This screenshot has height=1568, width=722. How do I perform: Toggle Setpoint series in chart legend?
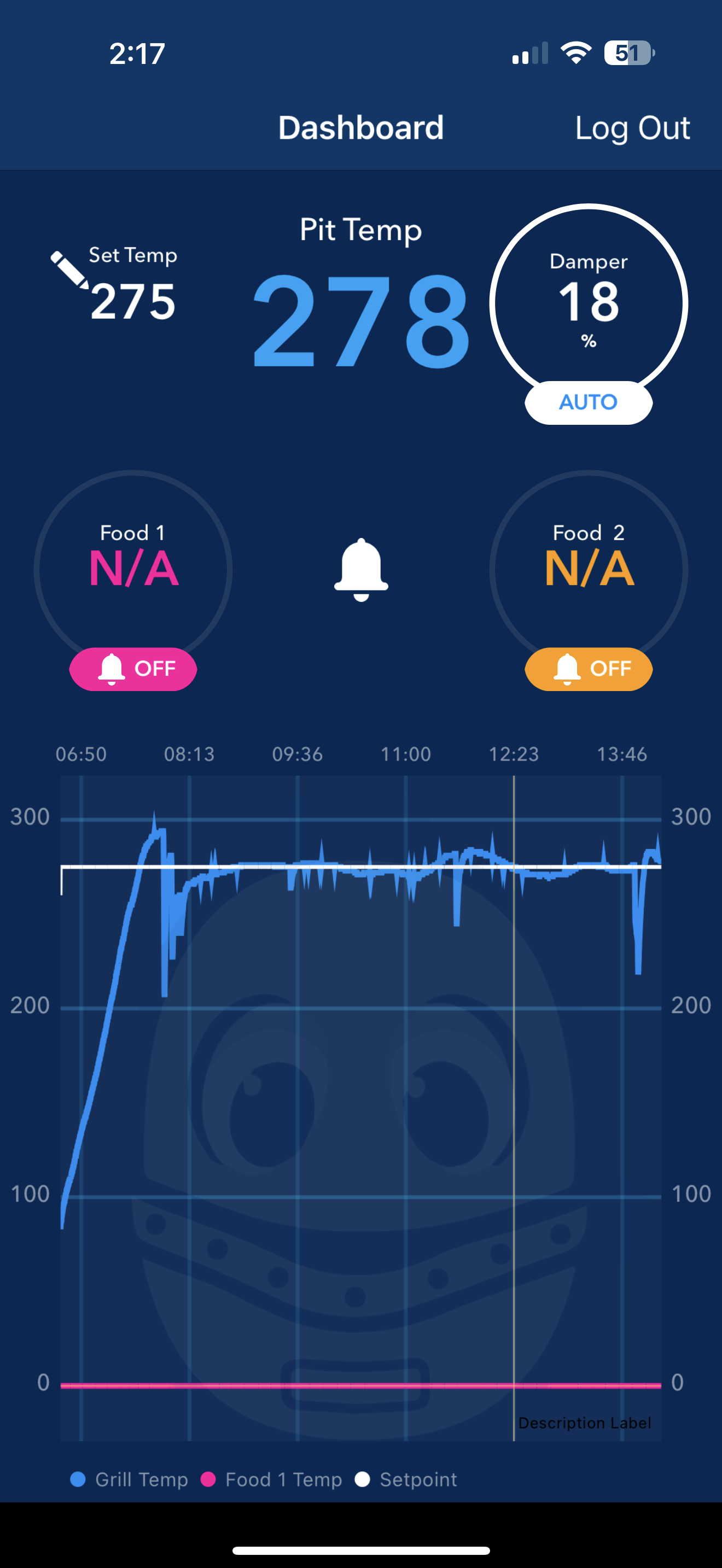(406, 1479)
